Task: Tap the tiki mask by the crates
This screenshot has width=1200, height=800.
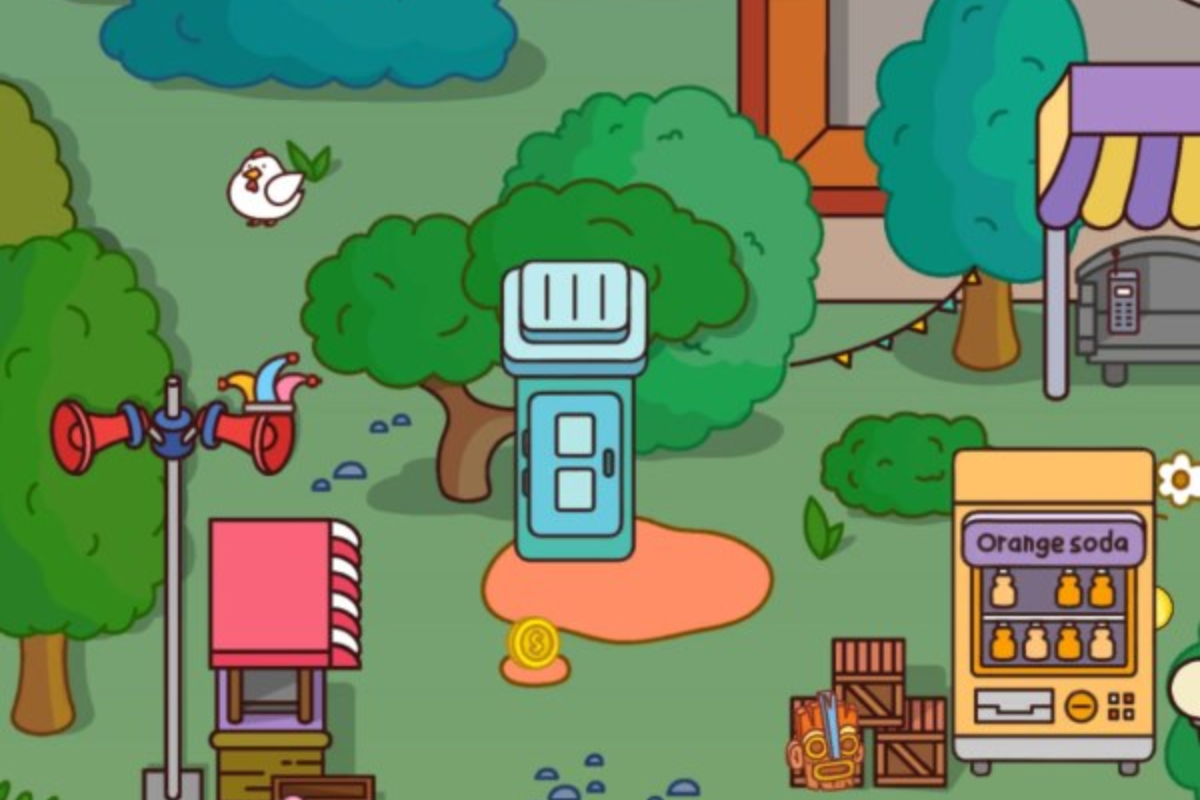Action: 825,741
